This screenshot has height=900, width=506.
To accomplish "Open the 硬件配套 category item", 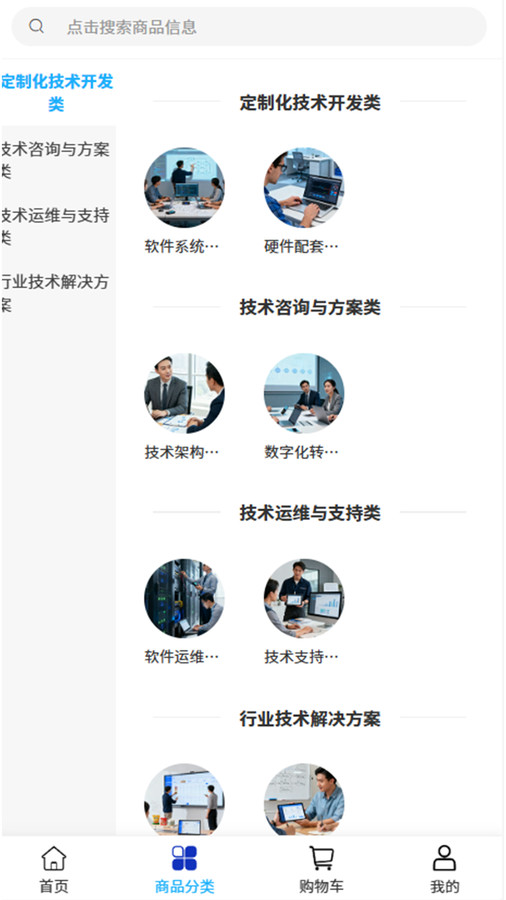I will (303, 201).
